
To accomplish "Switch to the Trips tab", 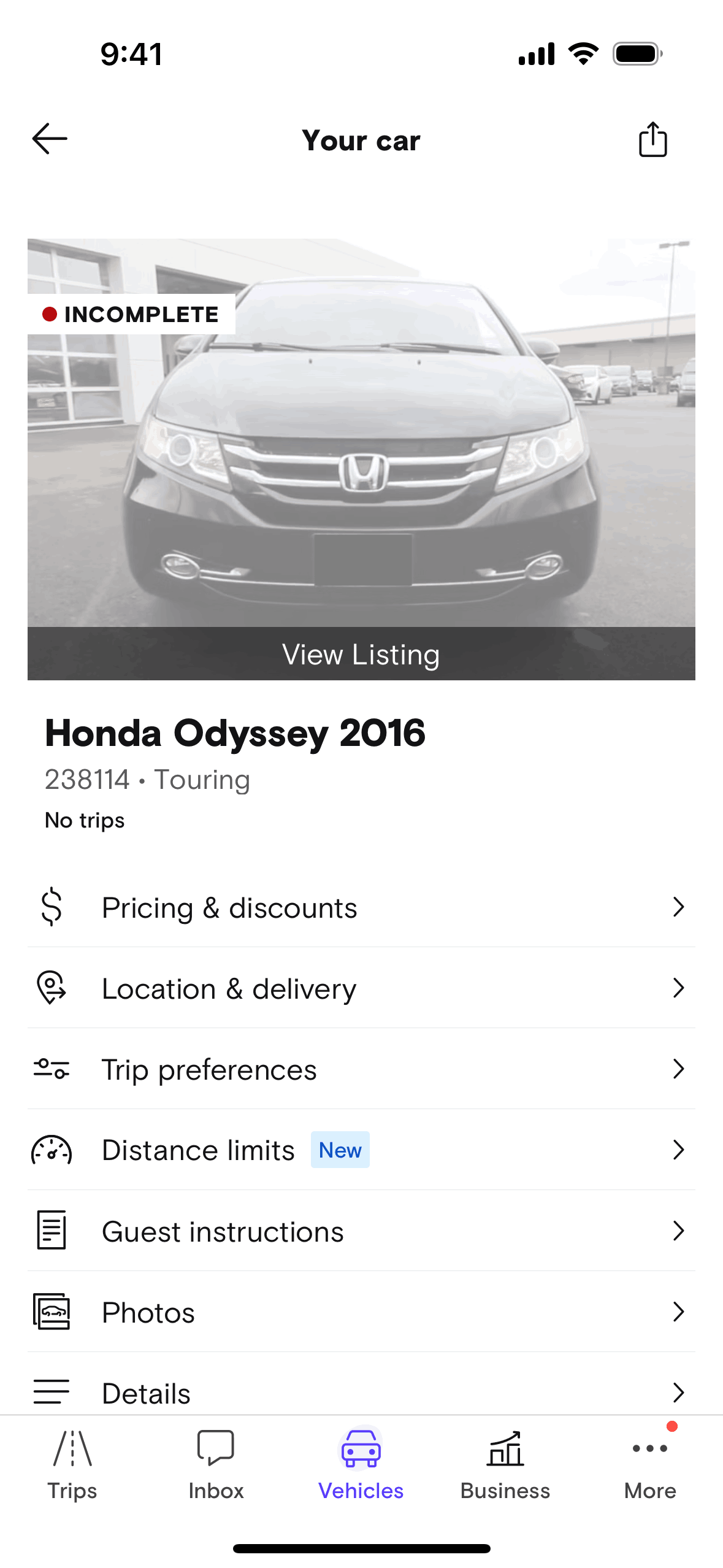I will tap(72, 1463).
